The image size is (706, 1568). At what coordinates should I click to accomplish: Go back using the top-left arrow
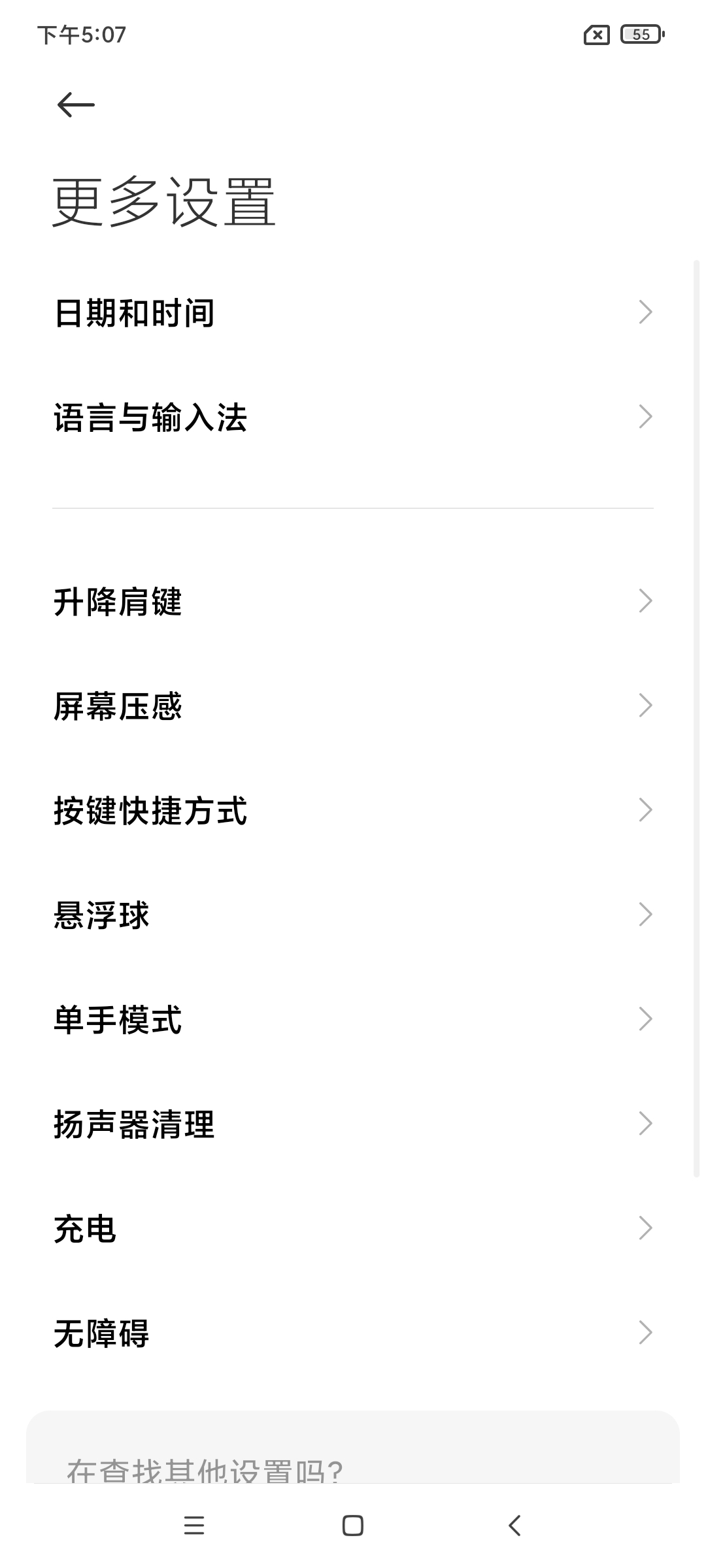click(x=76, y=105)
